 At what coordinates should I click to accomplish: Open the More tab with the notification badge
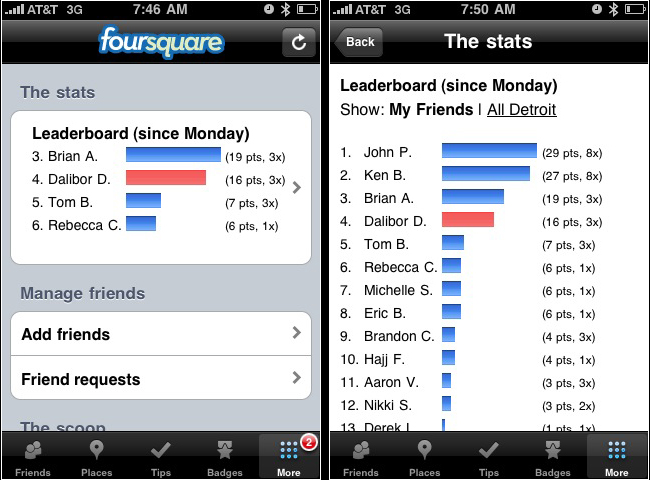pos(289,457)
